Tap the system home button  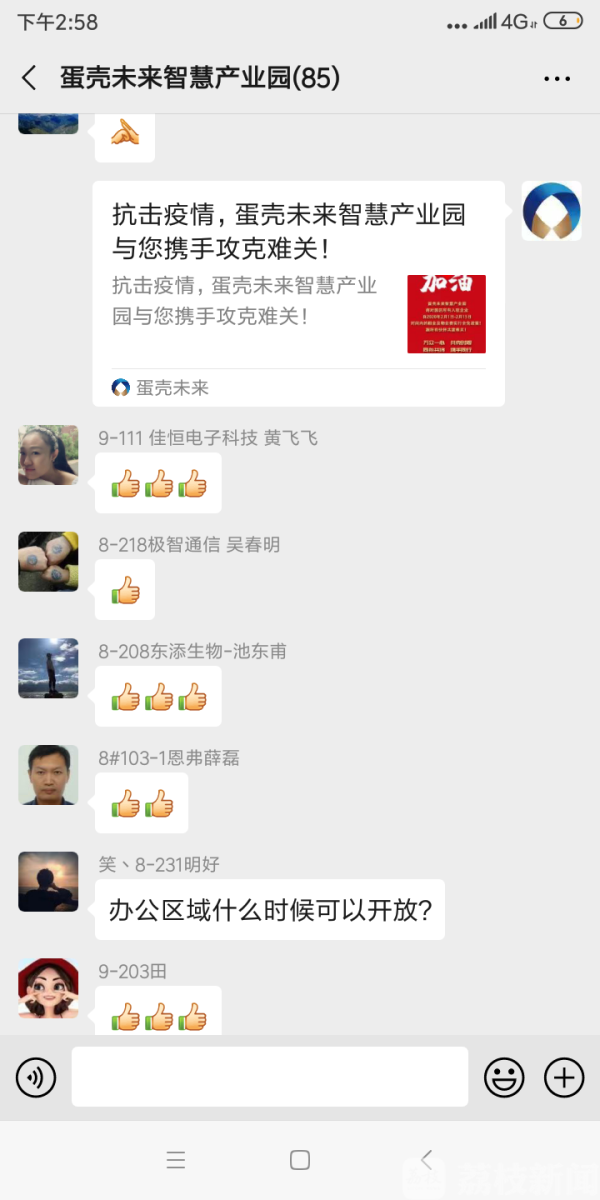pyautogui.click(x=300, y=1160)
